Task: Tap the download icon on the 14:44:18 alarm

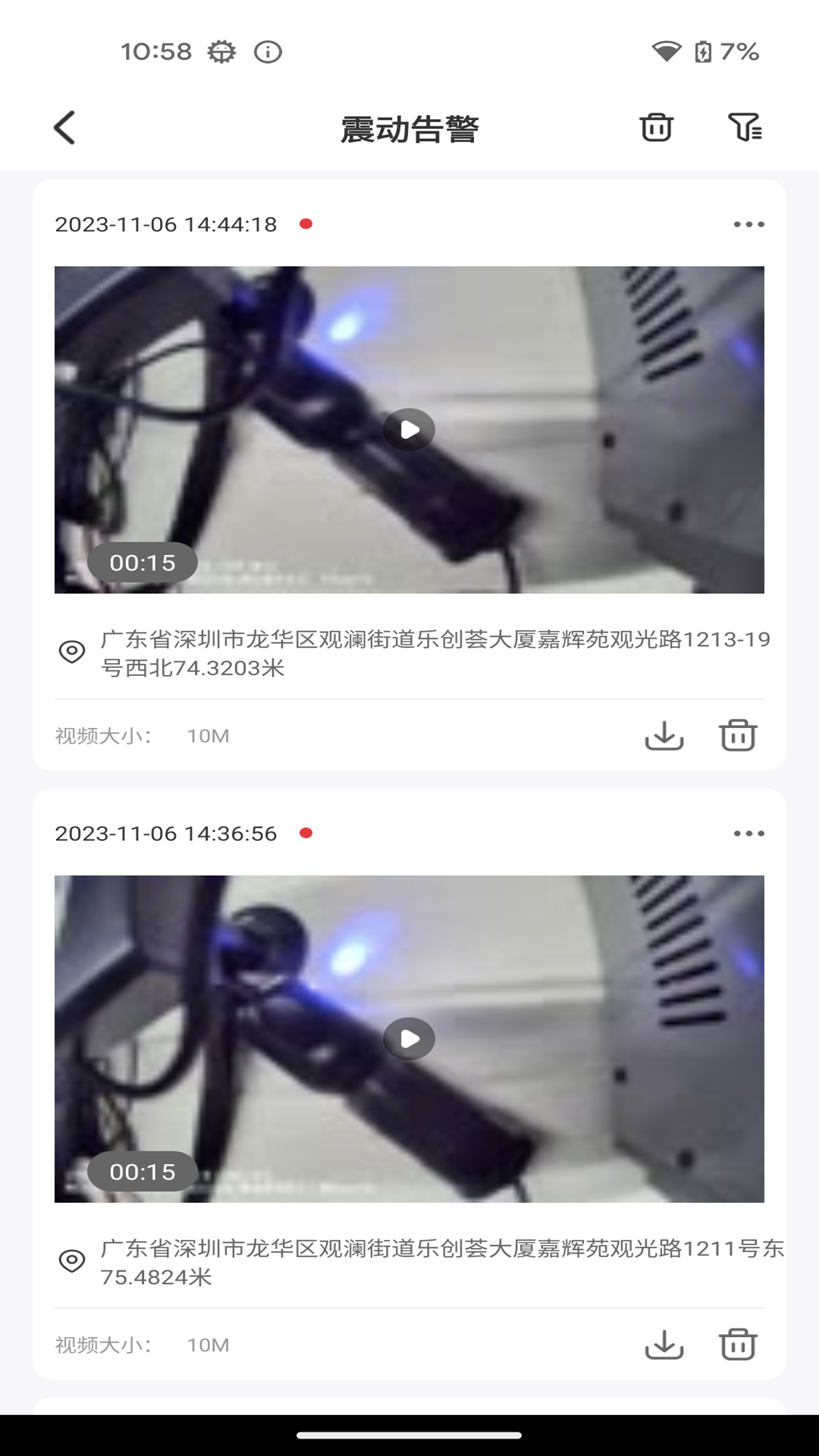Action: 666,734
